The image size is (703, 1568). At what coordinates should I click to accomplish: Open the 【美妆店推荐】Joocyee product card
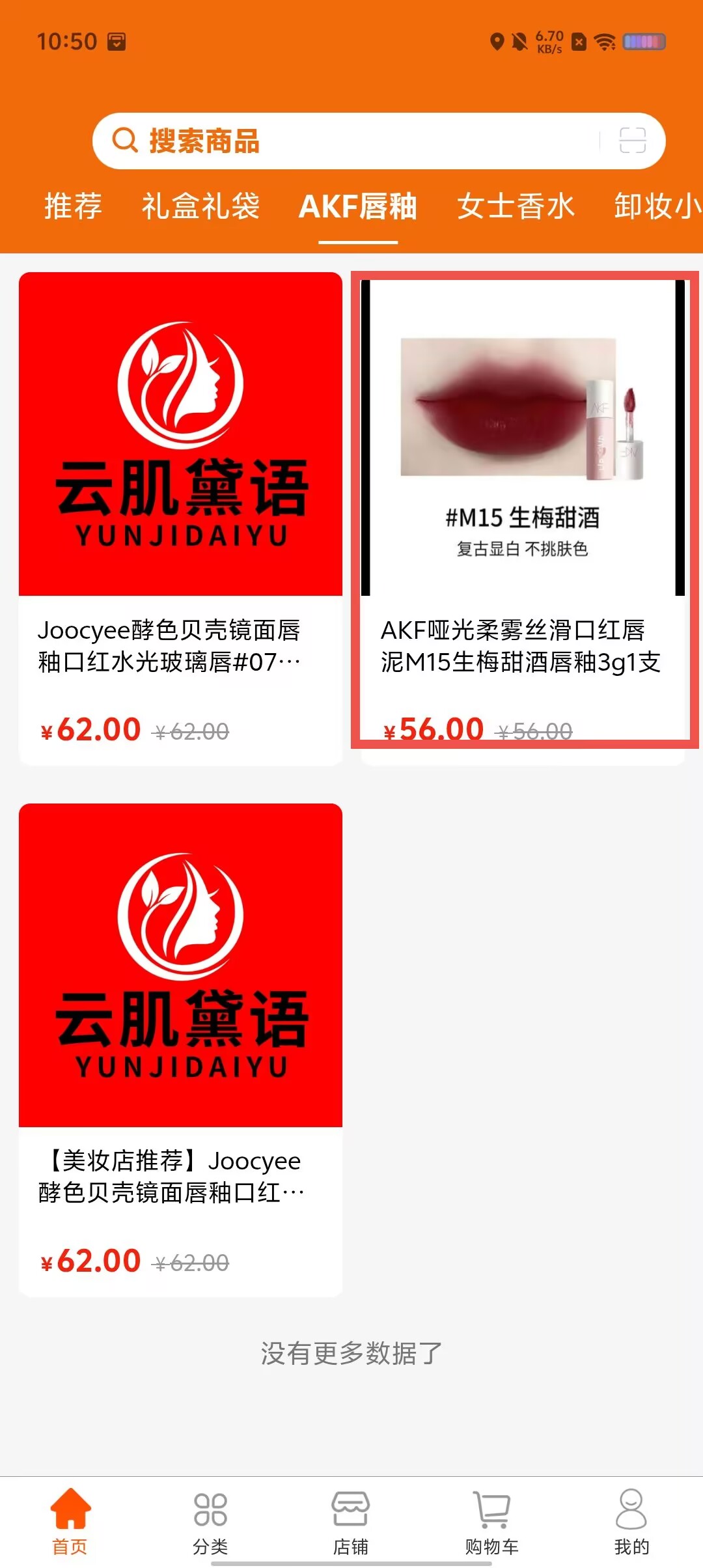pos(180,1050)
